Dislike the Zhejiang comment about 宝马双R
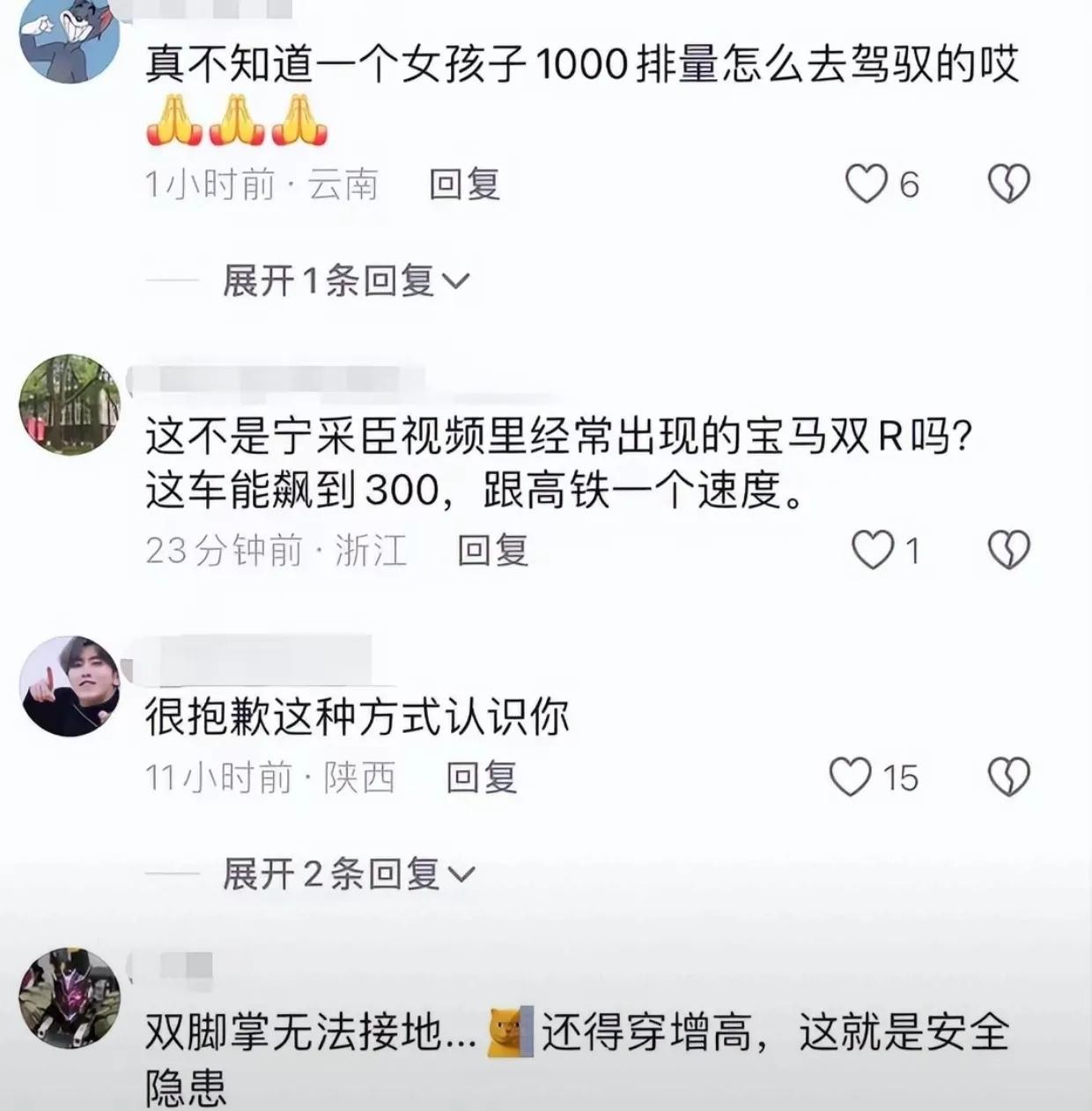The image size is (1092, 1111). point(1008,551)
